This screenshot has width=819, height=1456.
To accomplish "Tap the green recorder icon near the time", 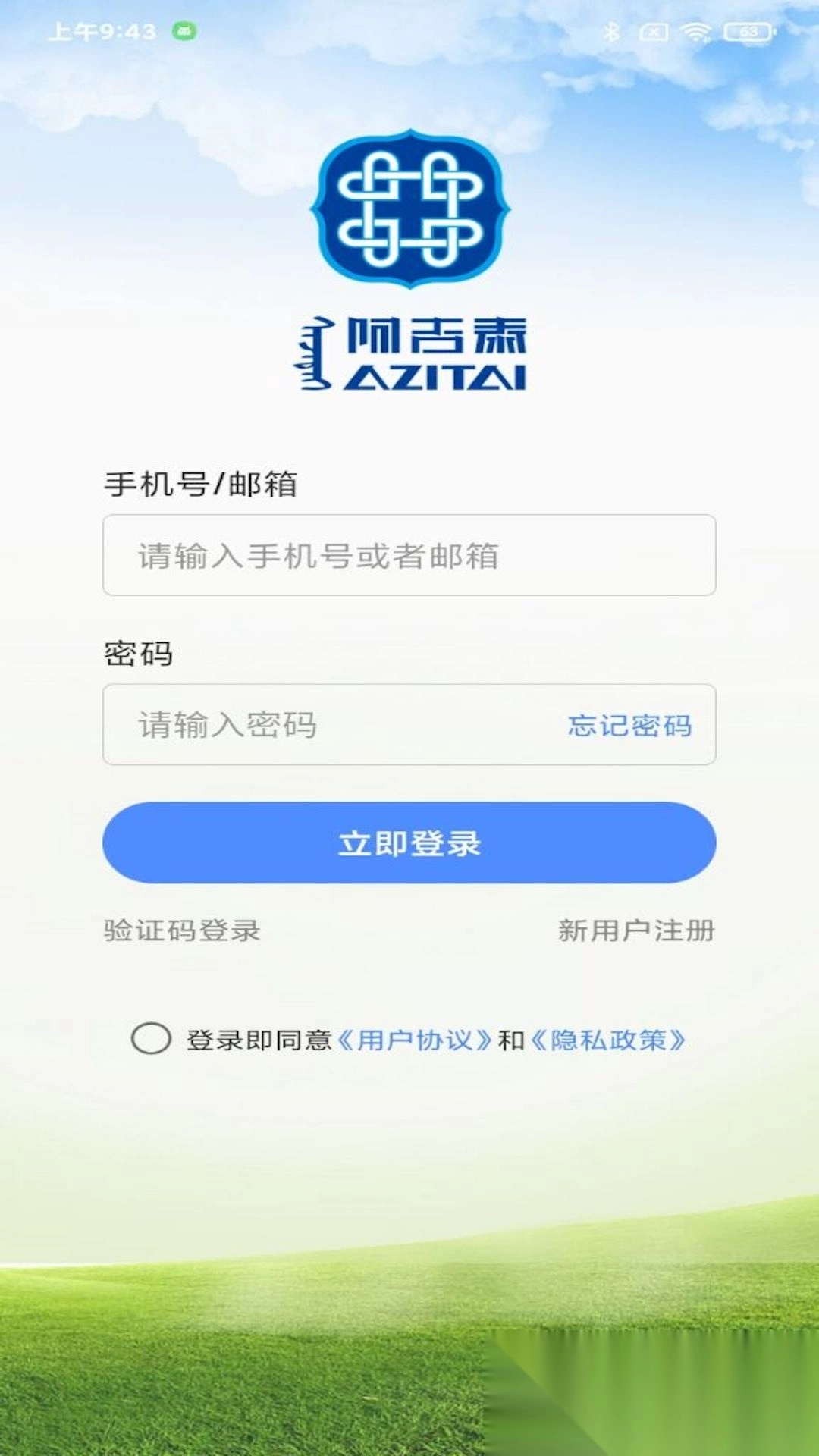I will pos(182,30).
